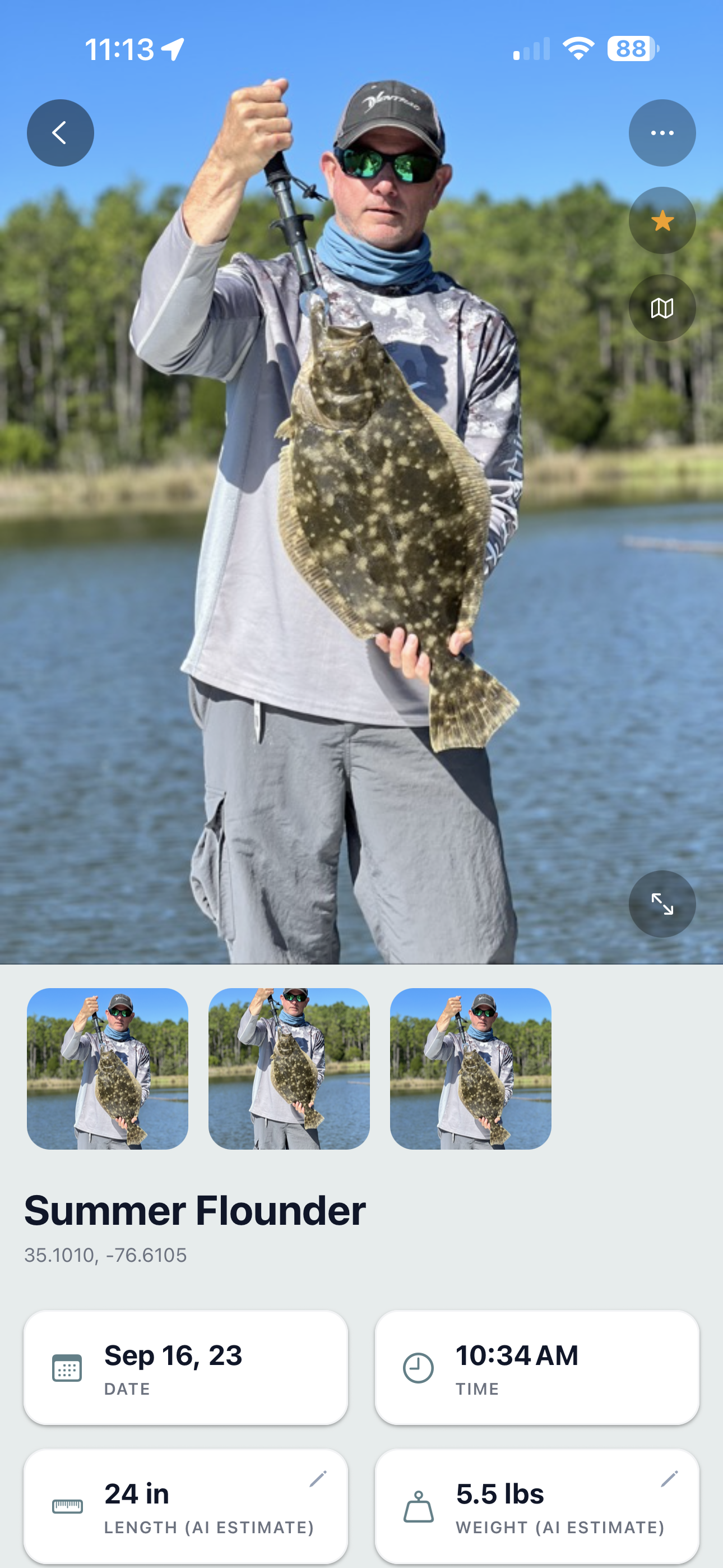Image resolution: width=723 pixels, height=1568 pixels.
Task: Expand the photo to full screen
Action: tap(662, 904)
